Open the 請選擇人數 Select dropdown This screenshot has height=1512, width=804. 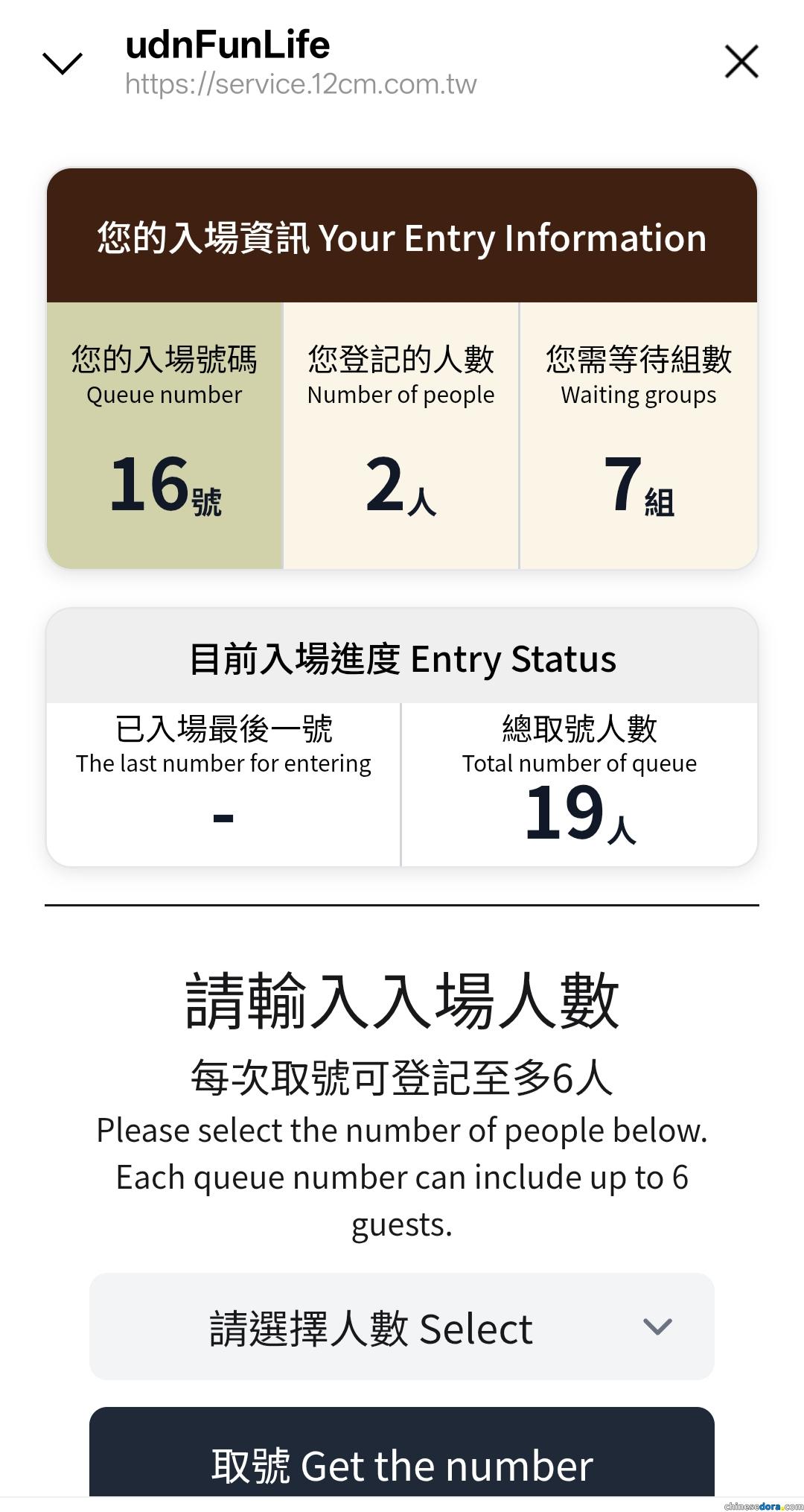tap(402, 1327)
